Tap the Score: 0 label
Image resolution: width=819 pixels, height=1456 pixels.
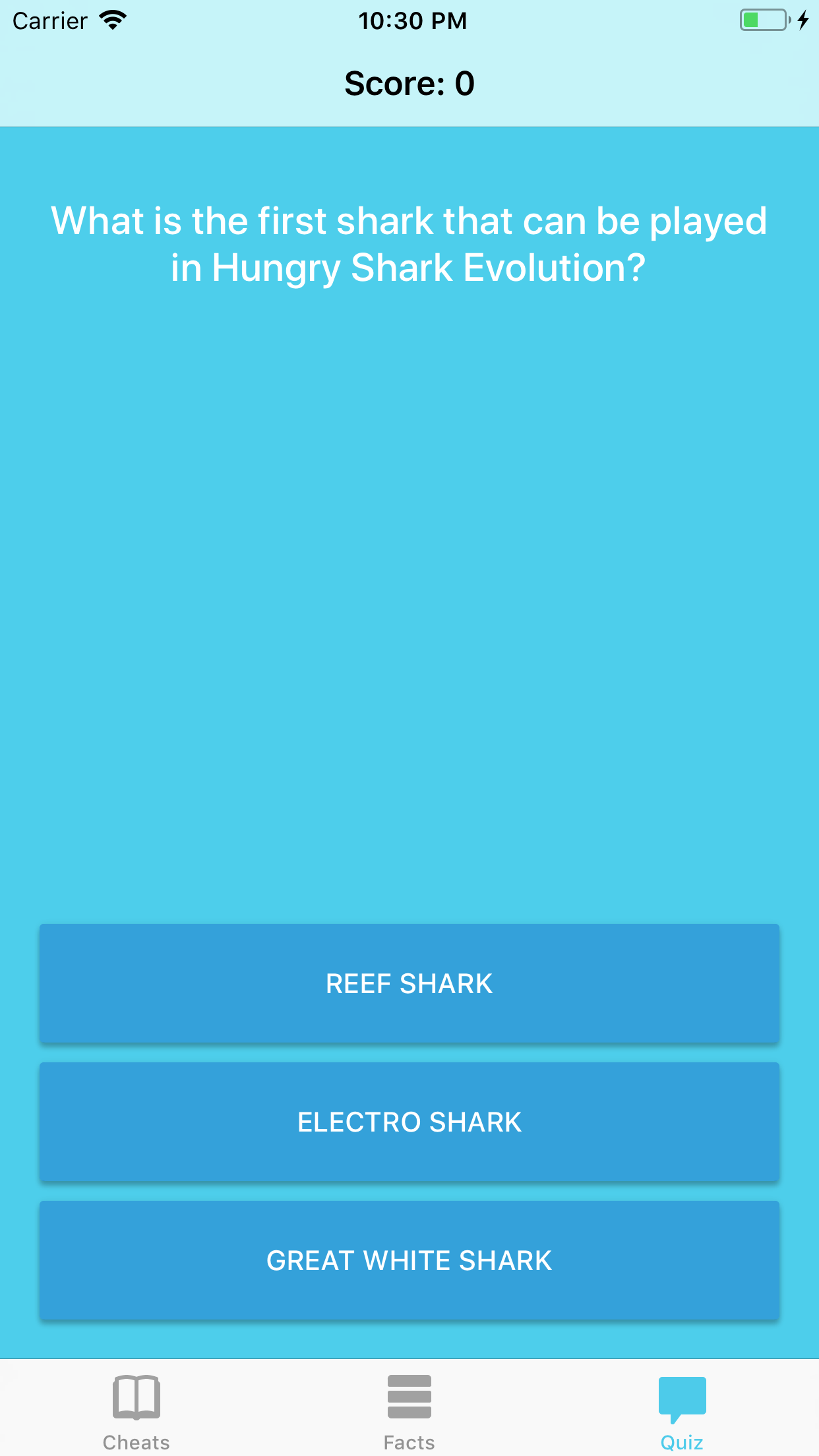tap(409, 83)
